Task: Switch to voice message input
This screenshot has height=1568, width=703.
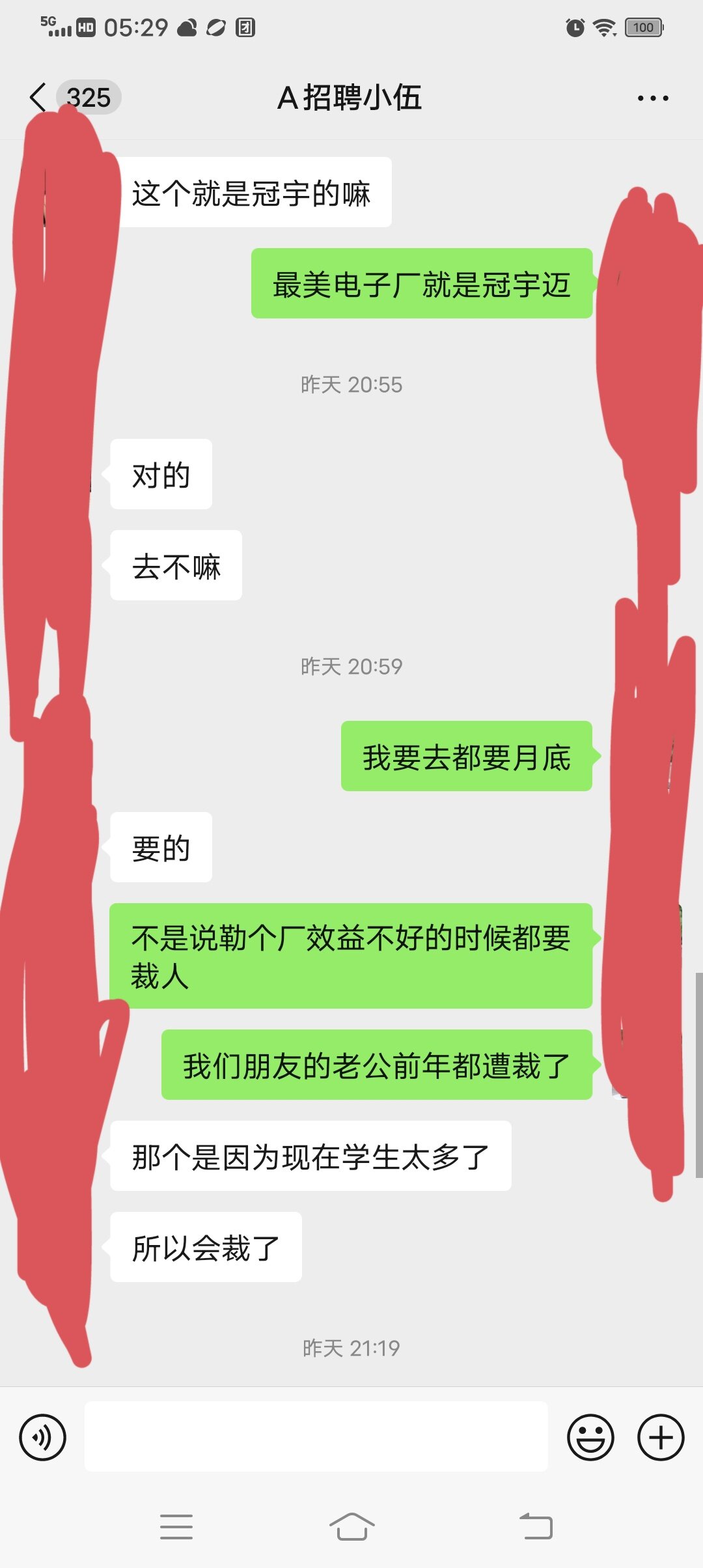Action: 43,1437
